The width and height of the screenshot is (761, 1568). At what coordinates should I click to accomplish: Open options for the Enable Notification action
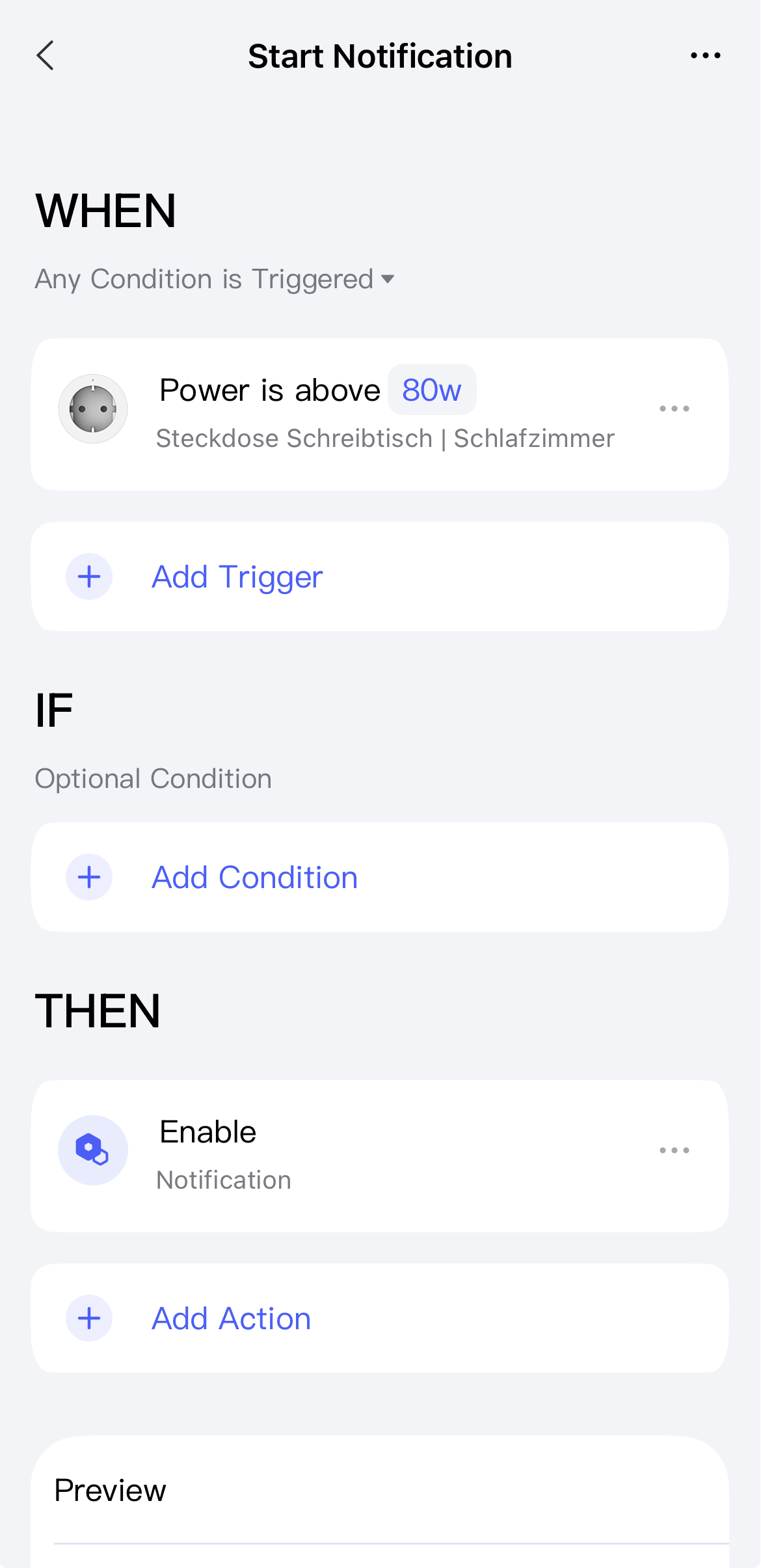pos(674,1150)
